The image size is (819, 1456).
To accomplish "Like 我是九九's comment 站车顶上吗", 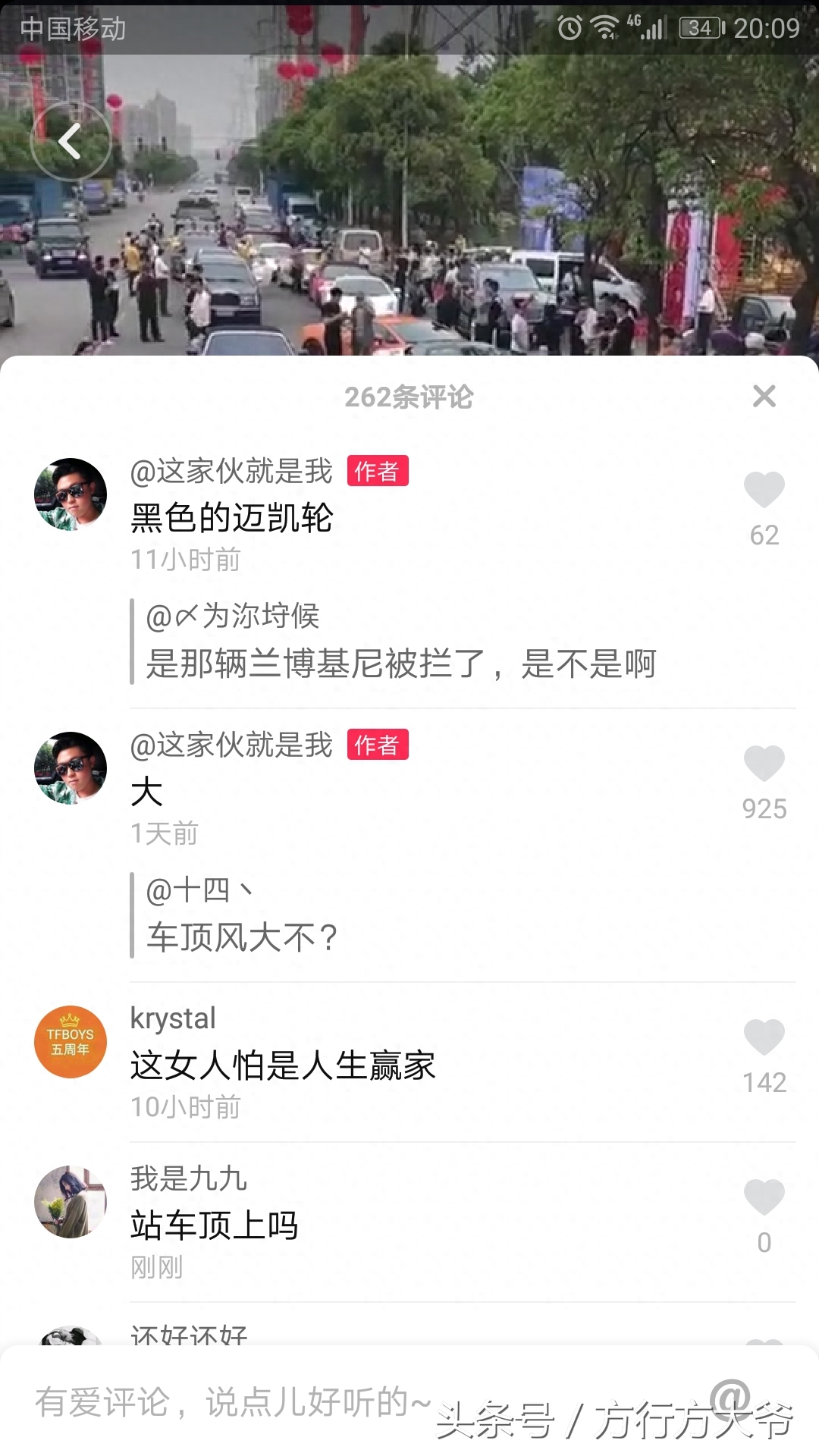I will click(x=764, y=1197).
